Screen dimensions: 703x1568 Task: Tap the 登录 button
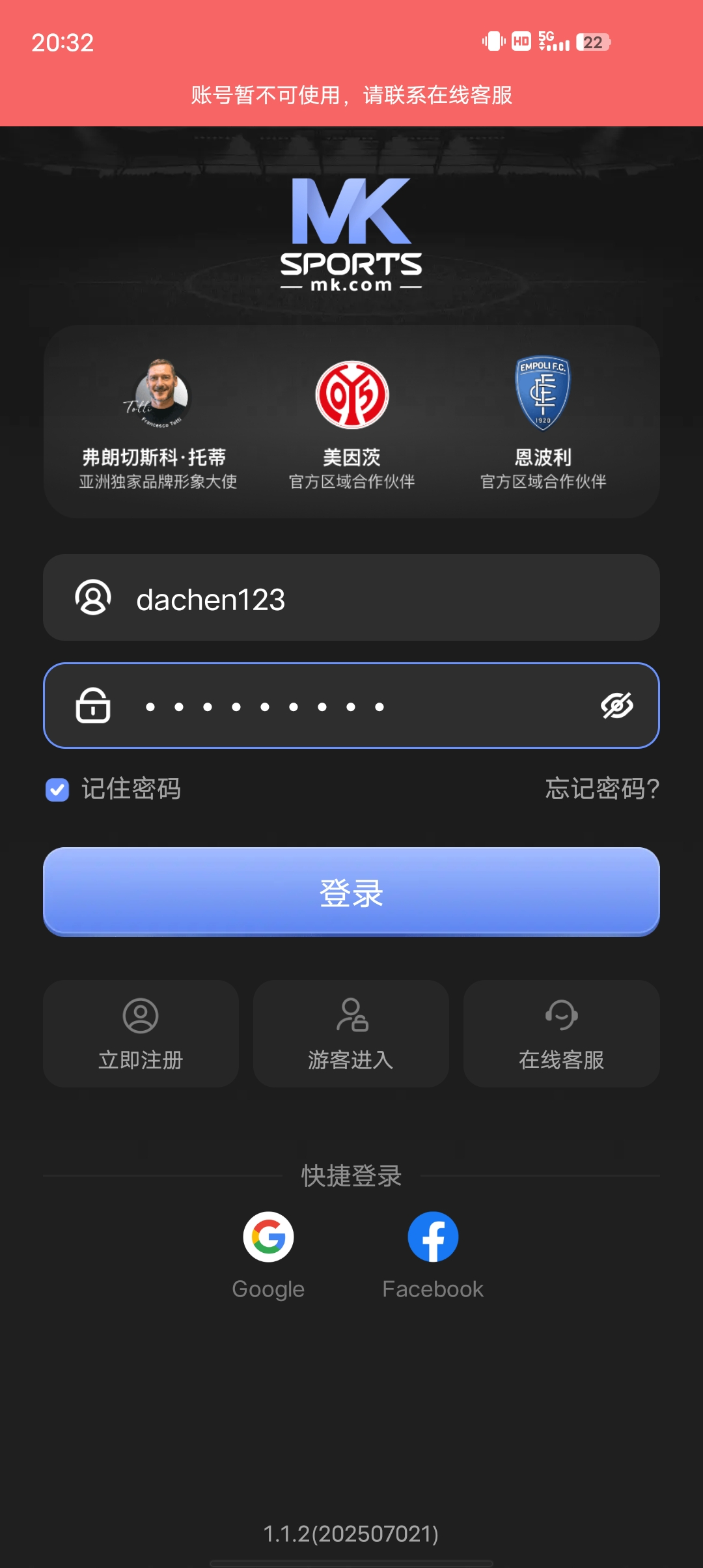351,892
